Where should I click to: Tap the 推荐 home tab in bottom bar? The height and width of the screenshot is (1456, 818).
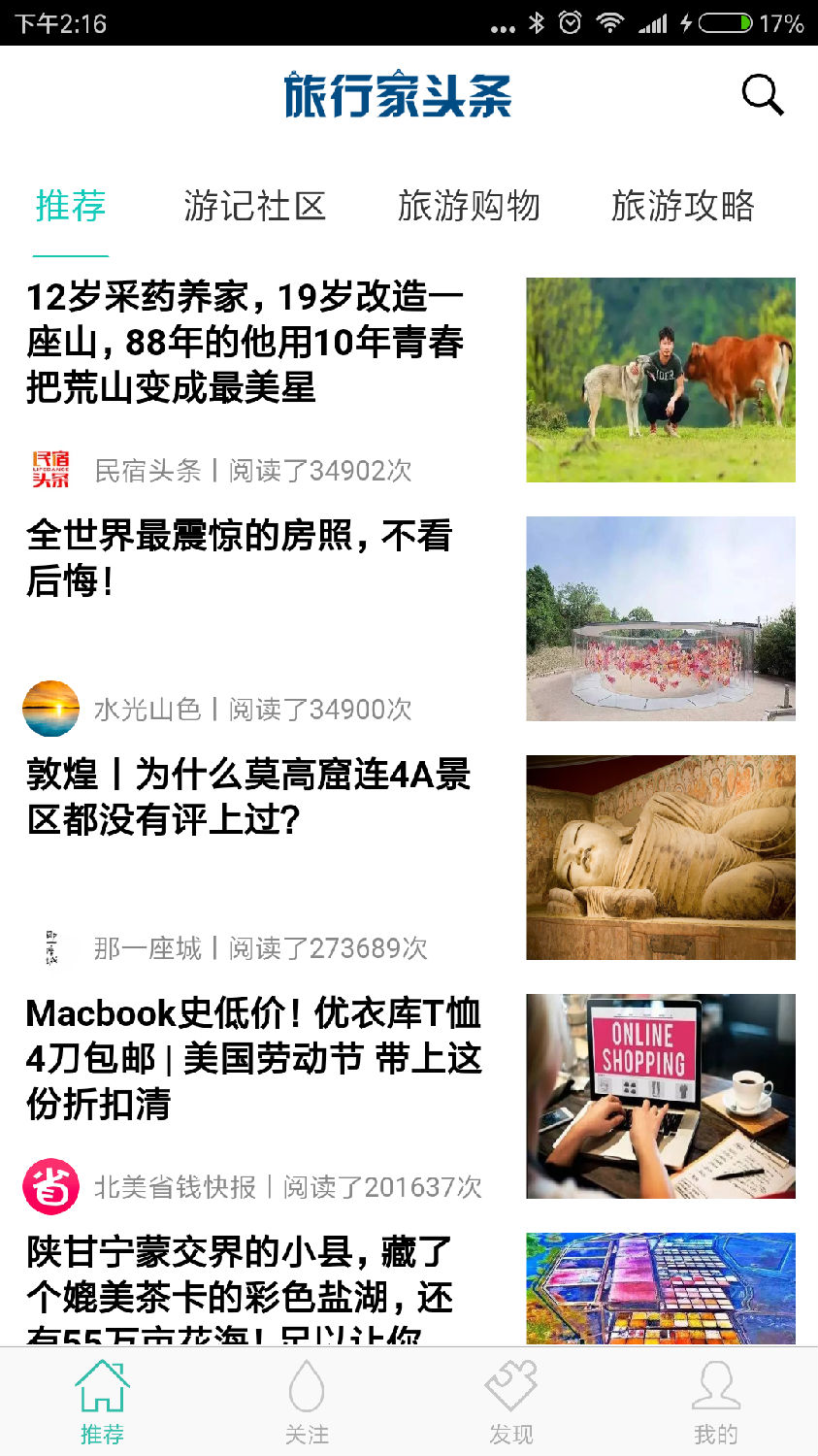(x=102, y=1403)
